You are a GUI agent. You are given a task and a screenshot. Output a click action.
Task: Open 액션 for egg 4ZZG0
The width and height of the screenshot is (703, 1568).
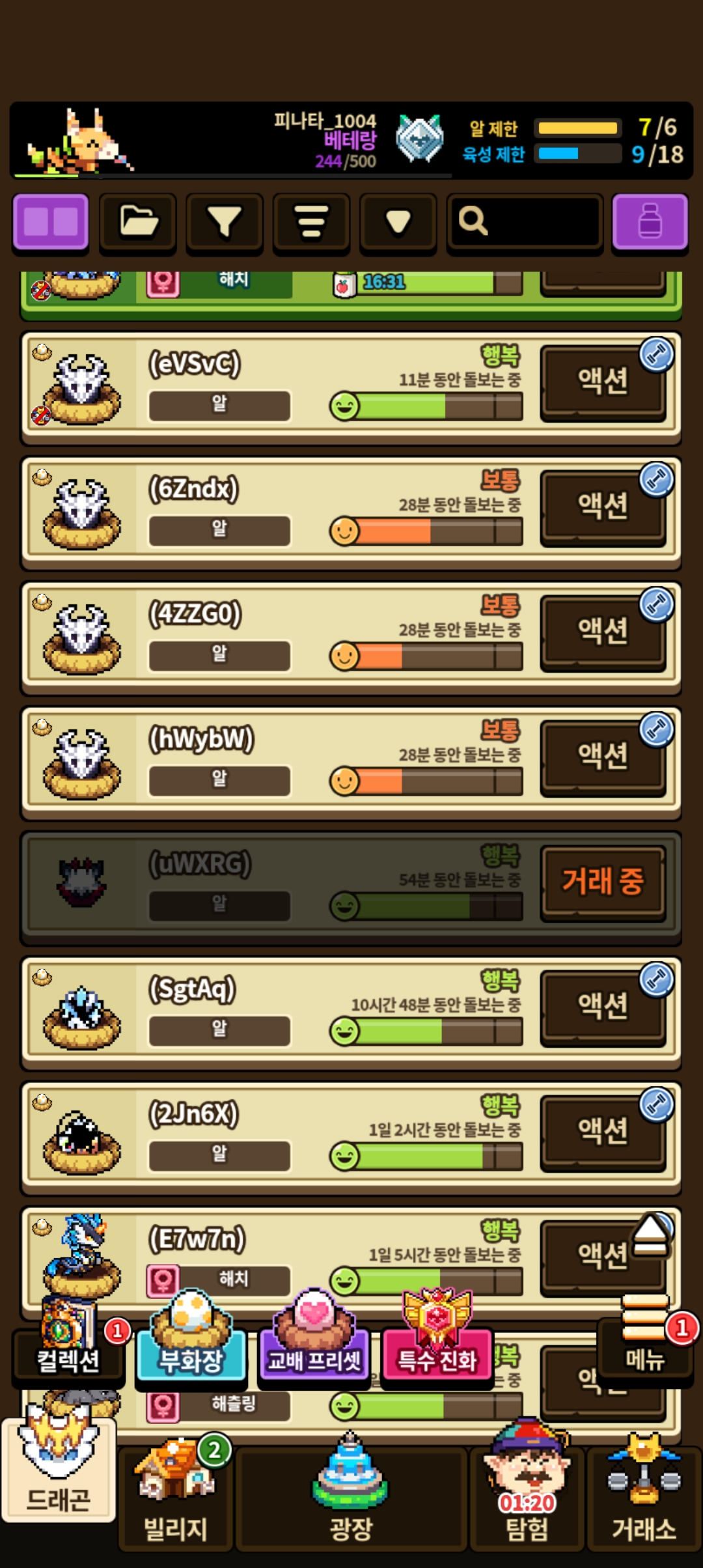(x=603, y=631)
